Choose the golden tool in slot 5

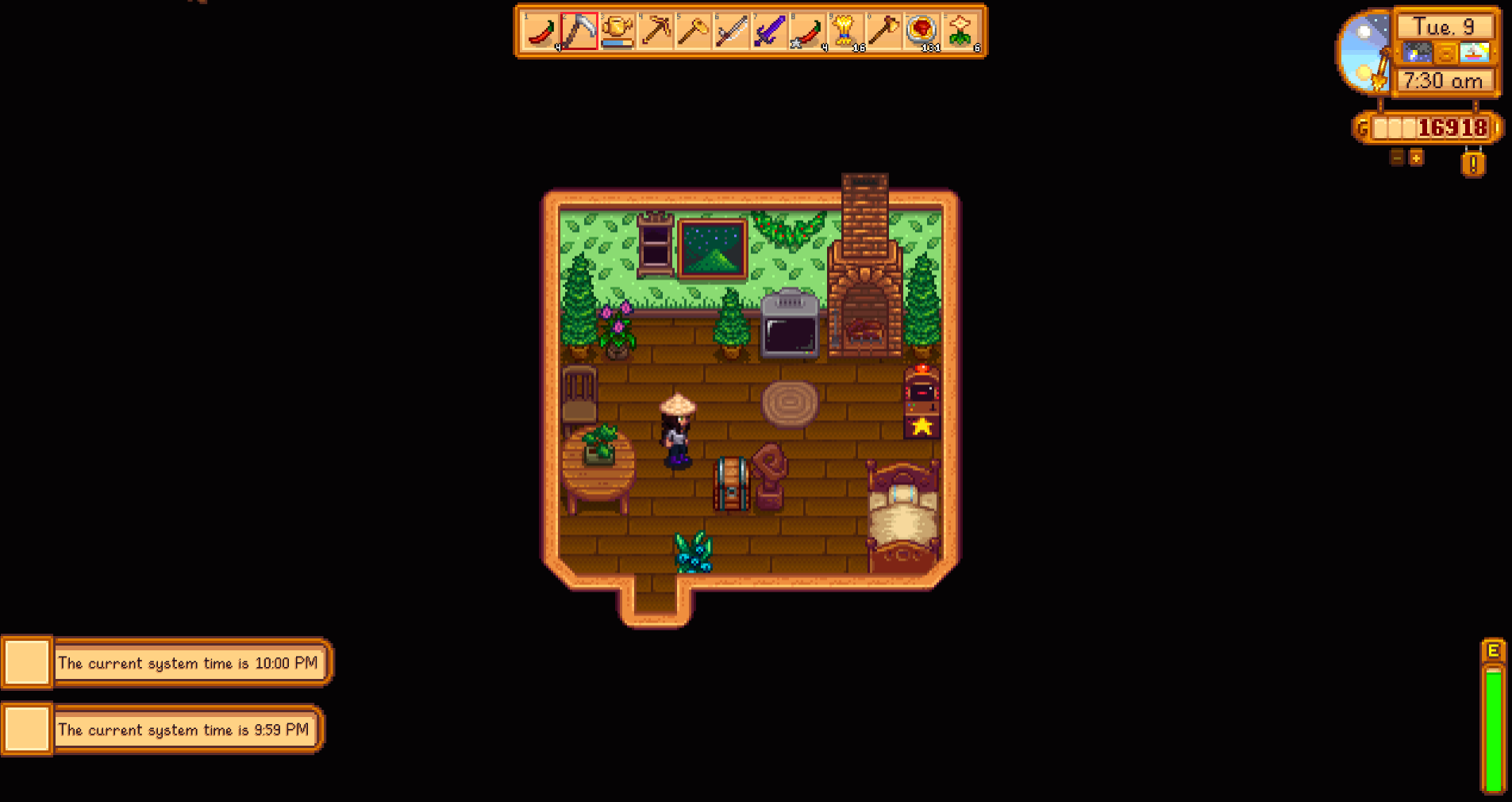(x=694, y=32)
